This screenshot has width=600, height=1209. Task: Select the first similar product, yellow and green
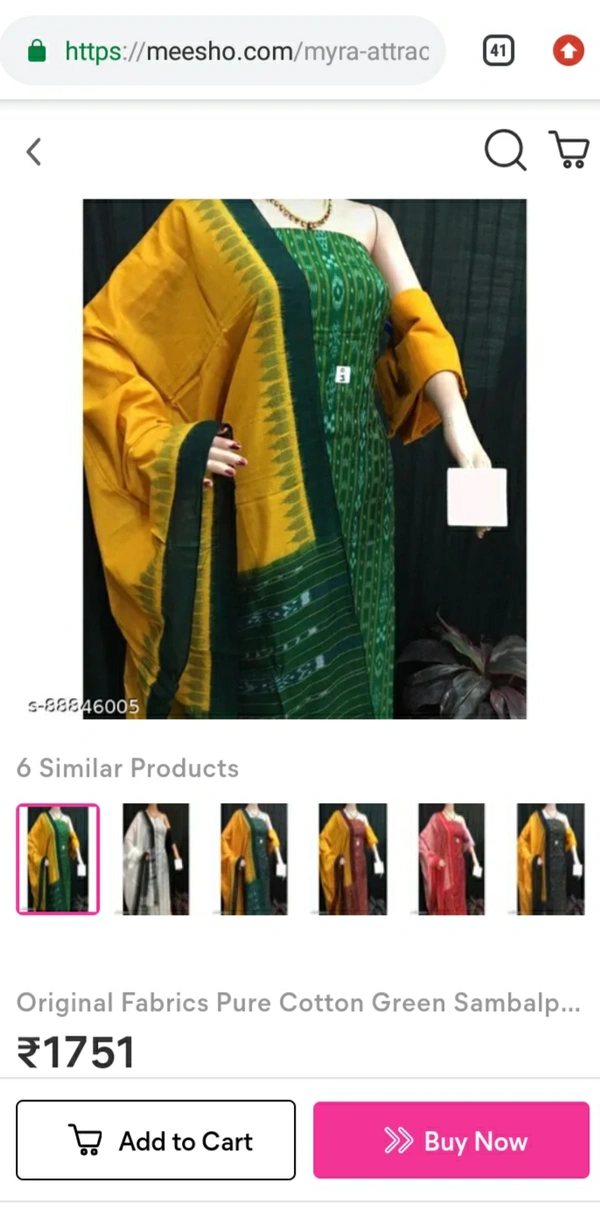coord(57,859)
